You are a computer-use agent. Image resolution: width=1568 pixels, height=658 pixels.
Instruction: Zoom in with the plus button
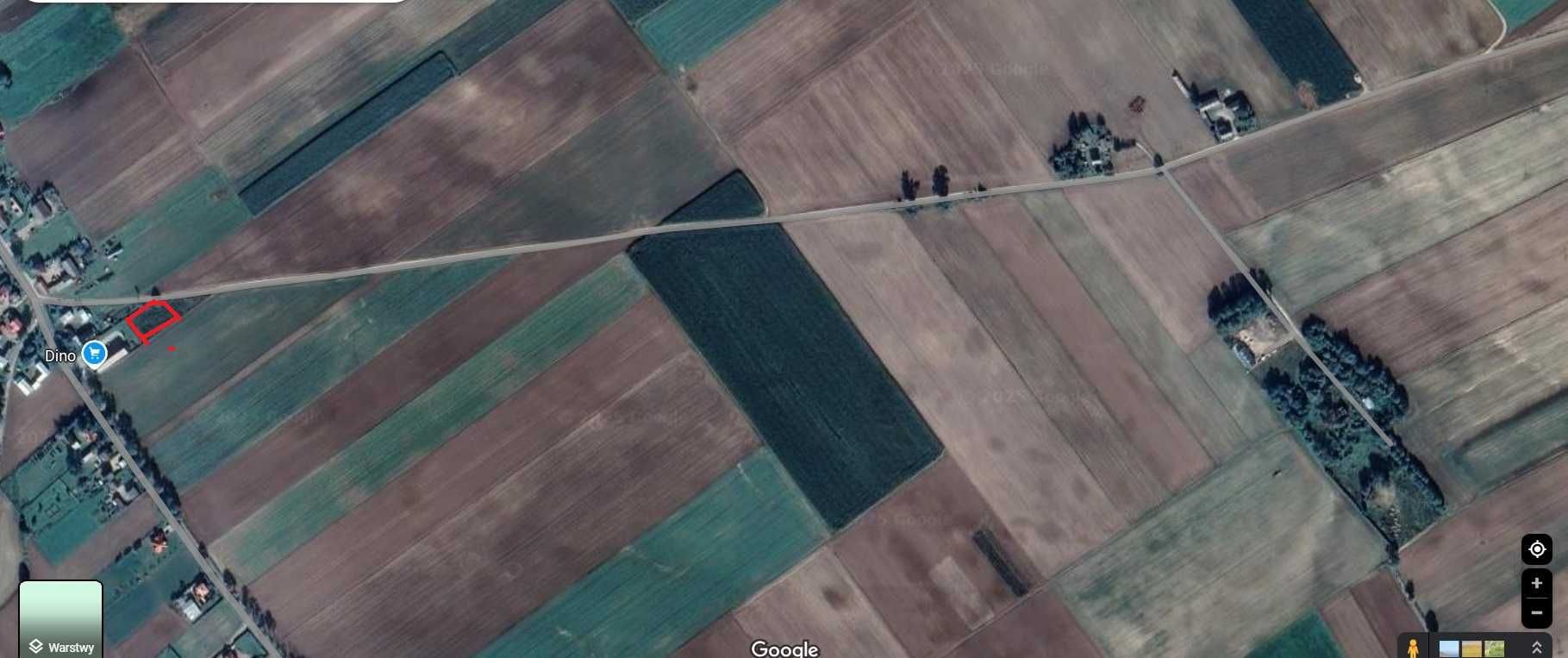(1536, 584)
